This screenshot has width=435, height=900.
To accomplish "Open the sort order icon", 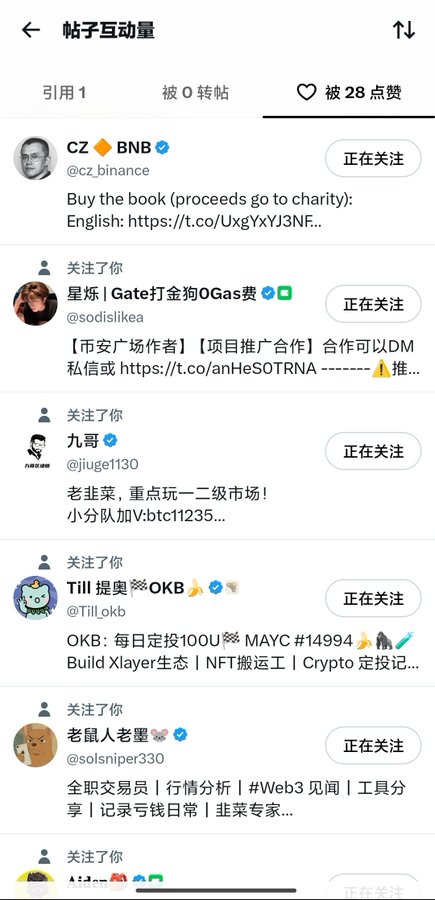I will pos(404,30).
